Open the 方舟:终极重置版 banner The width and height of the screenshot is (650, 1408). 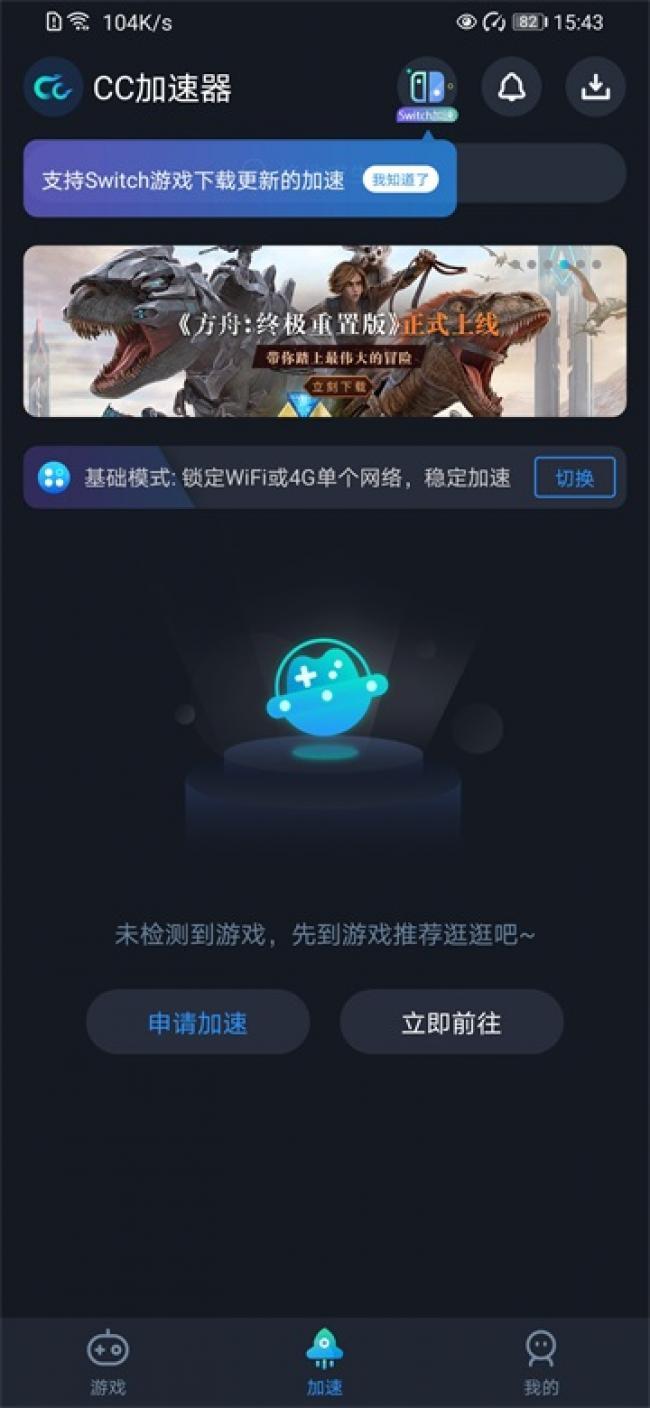325,331
